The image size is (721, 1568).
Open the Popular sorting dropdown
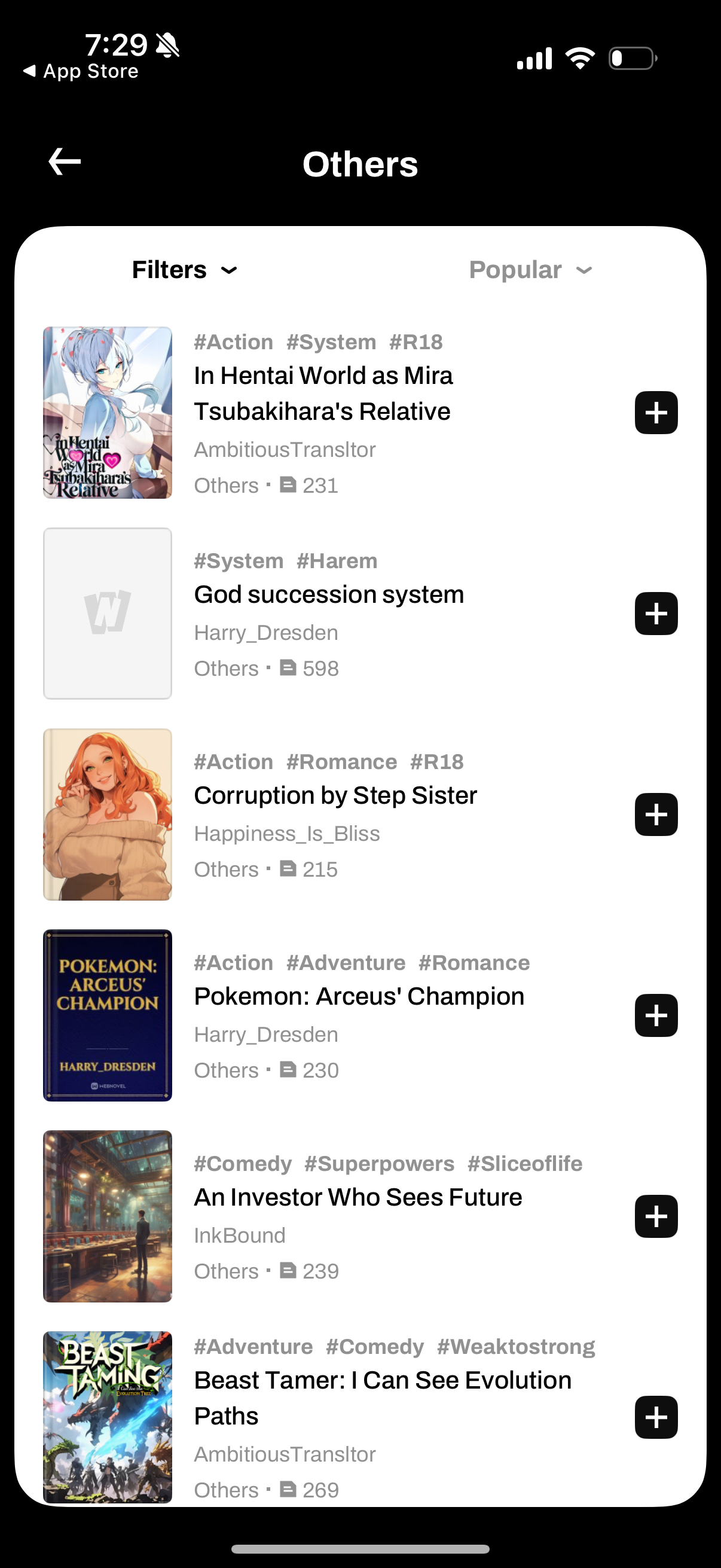point(515,270)
